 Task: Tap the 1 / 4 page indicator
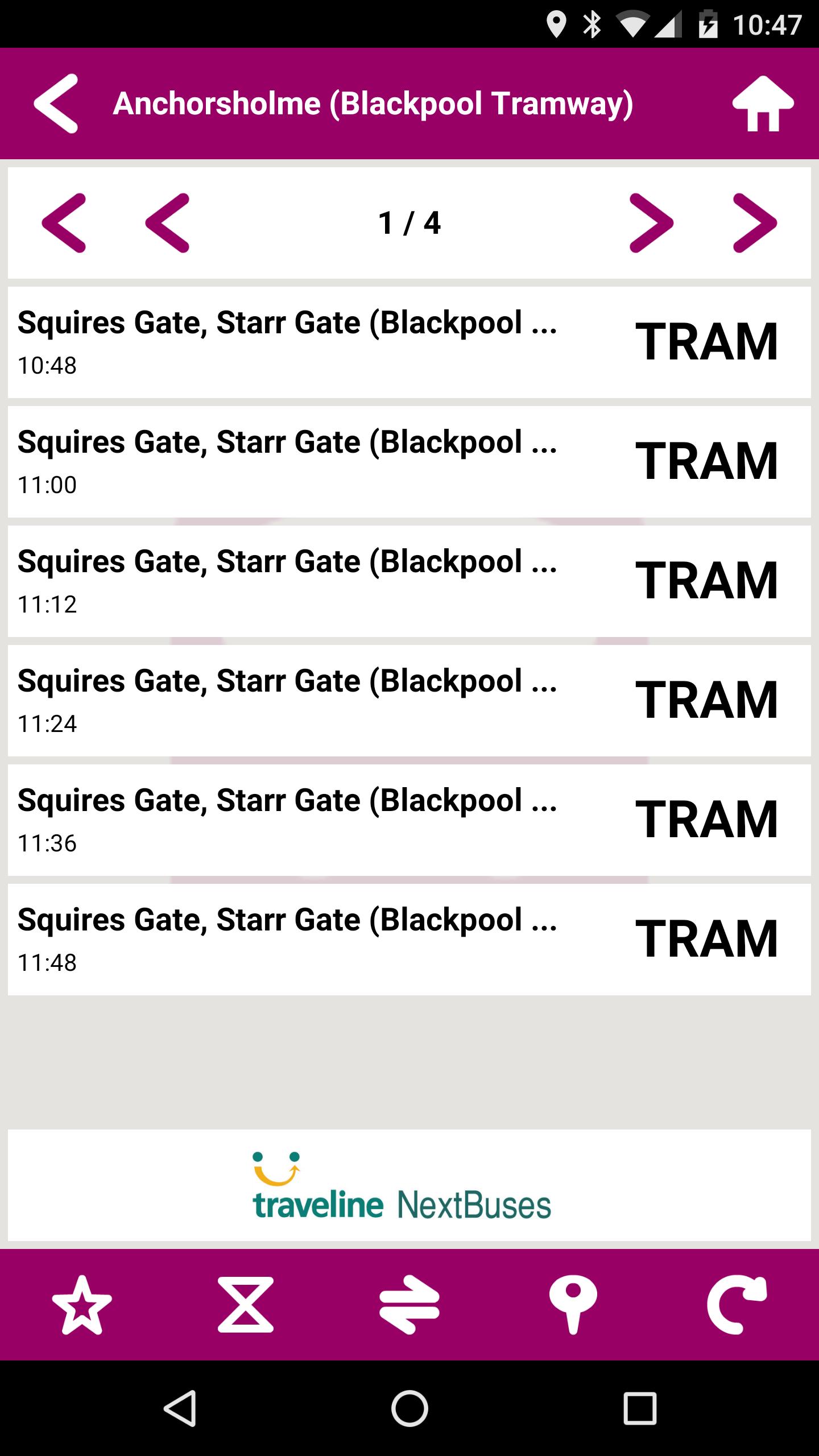click(409, 223)
